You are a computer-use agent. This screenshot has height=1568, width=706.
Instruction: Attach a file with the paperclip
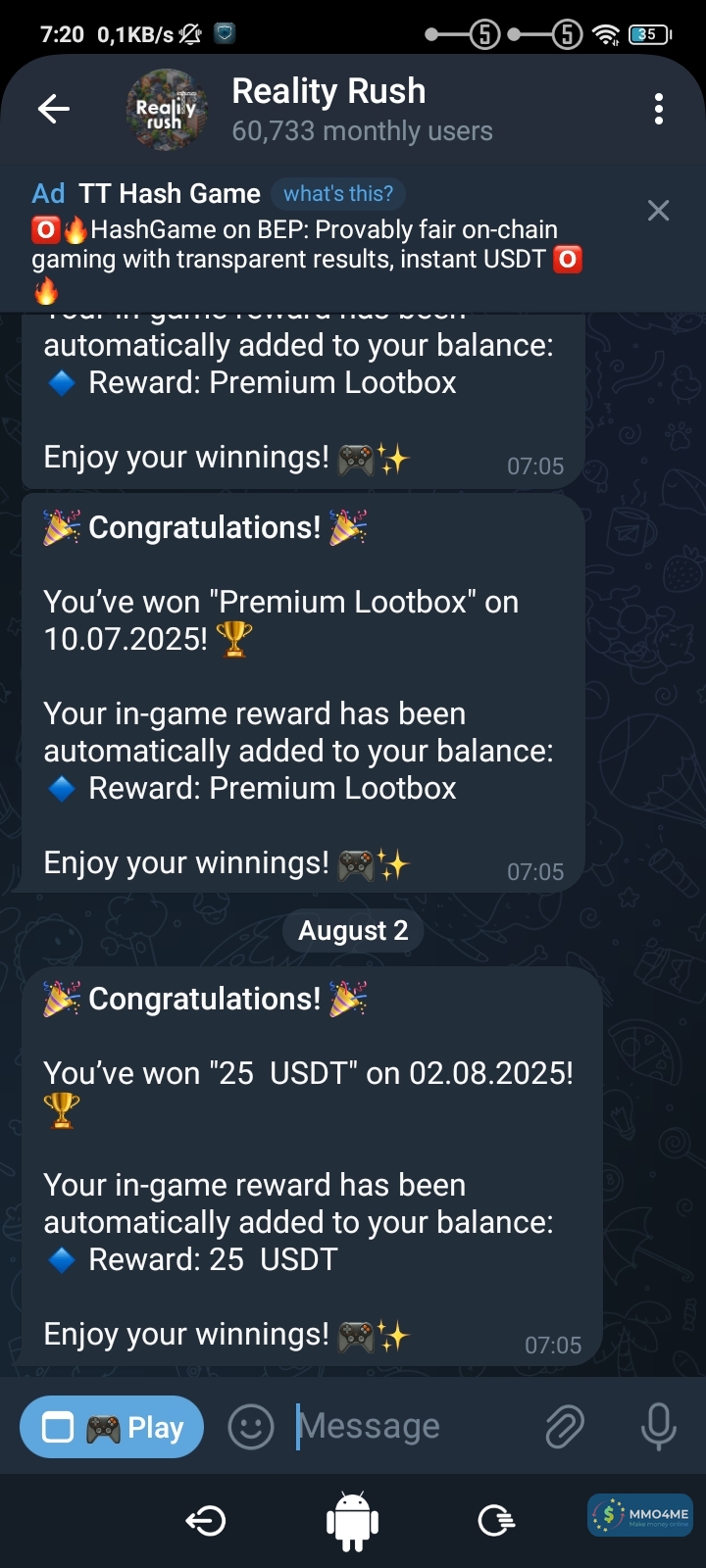565,1427
